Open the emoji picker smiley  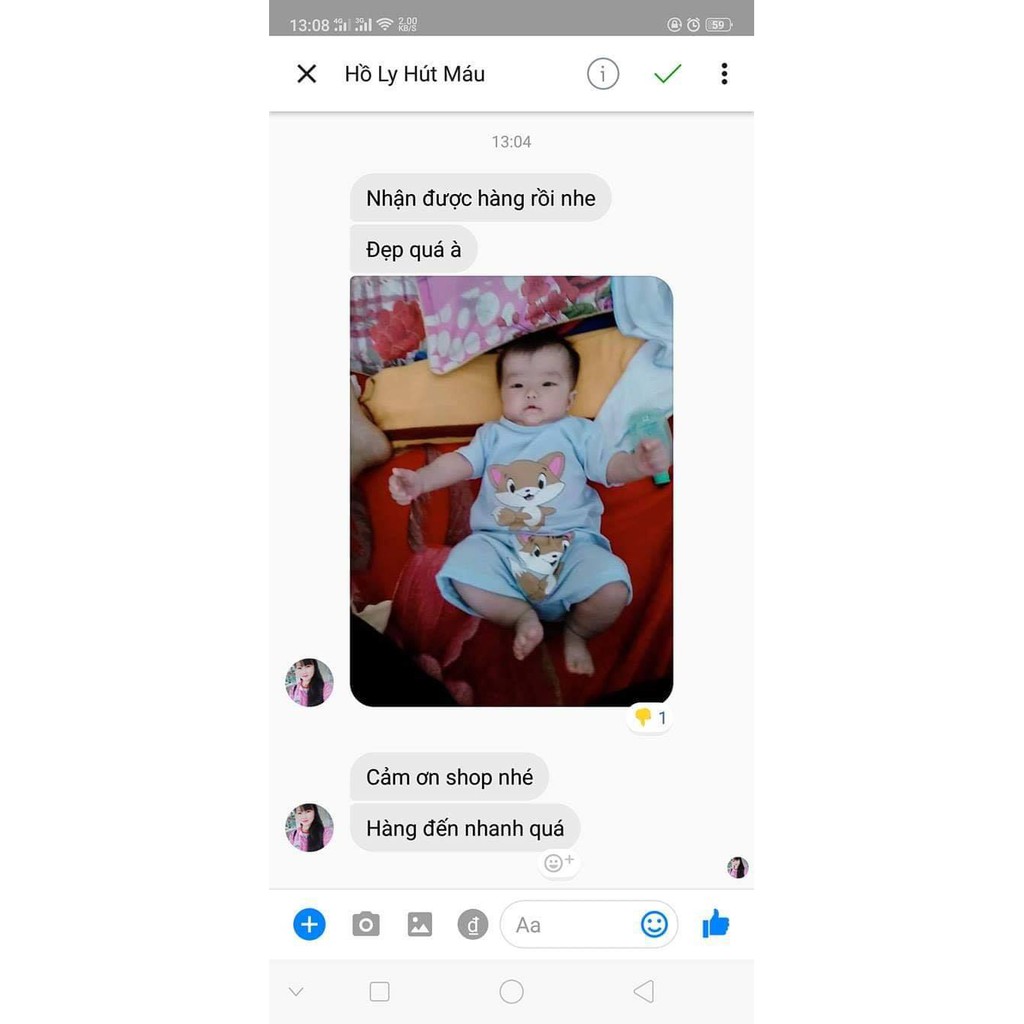pyautogui.click(x=654, y=925)
